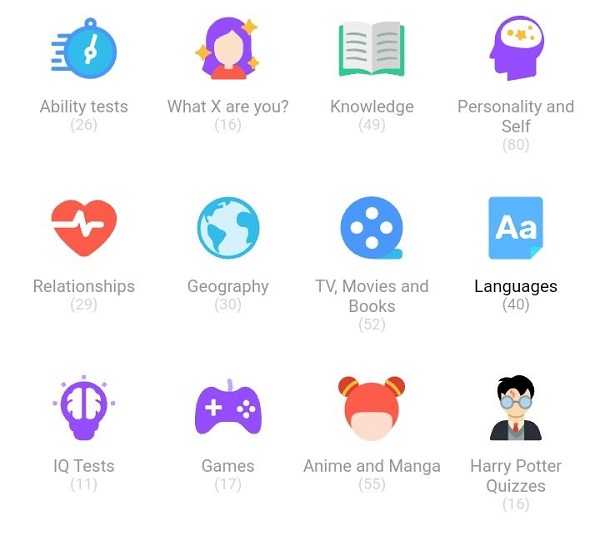The height and width of the screenshot is (545, 600).
Task: Explore Anime and Manga quizzes
Action: 372,409
